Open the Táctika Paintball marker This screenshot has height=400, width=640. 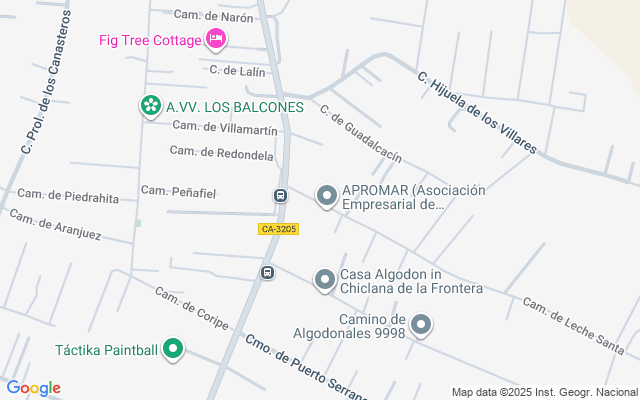[x=173, y=349]
